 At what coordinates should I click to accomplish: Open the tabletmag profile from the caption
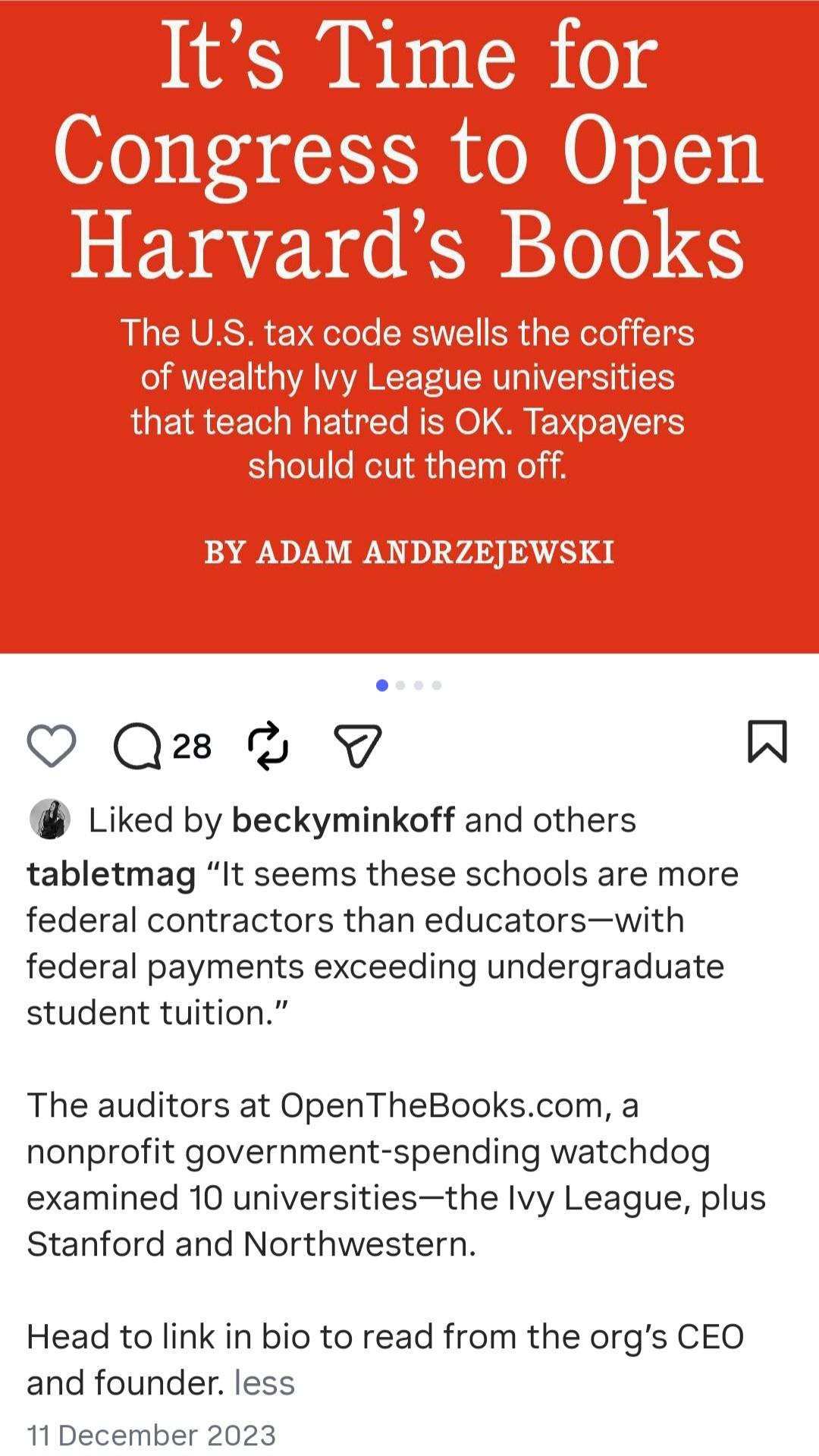pos(111,874)
